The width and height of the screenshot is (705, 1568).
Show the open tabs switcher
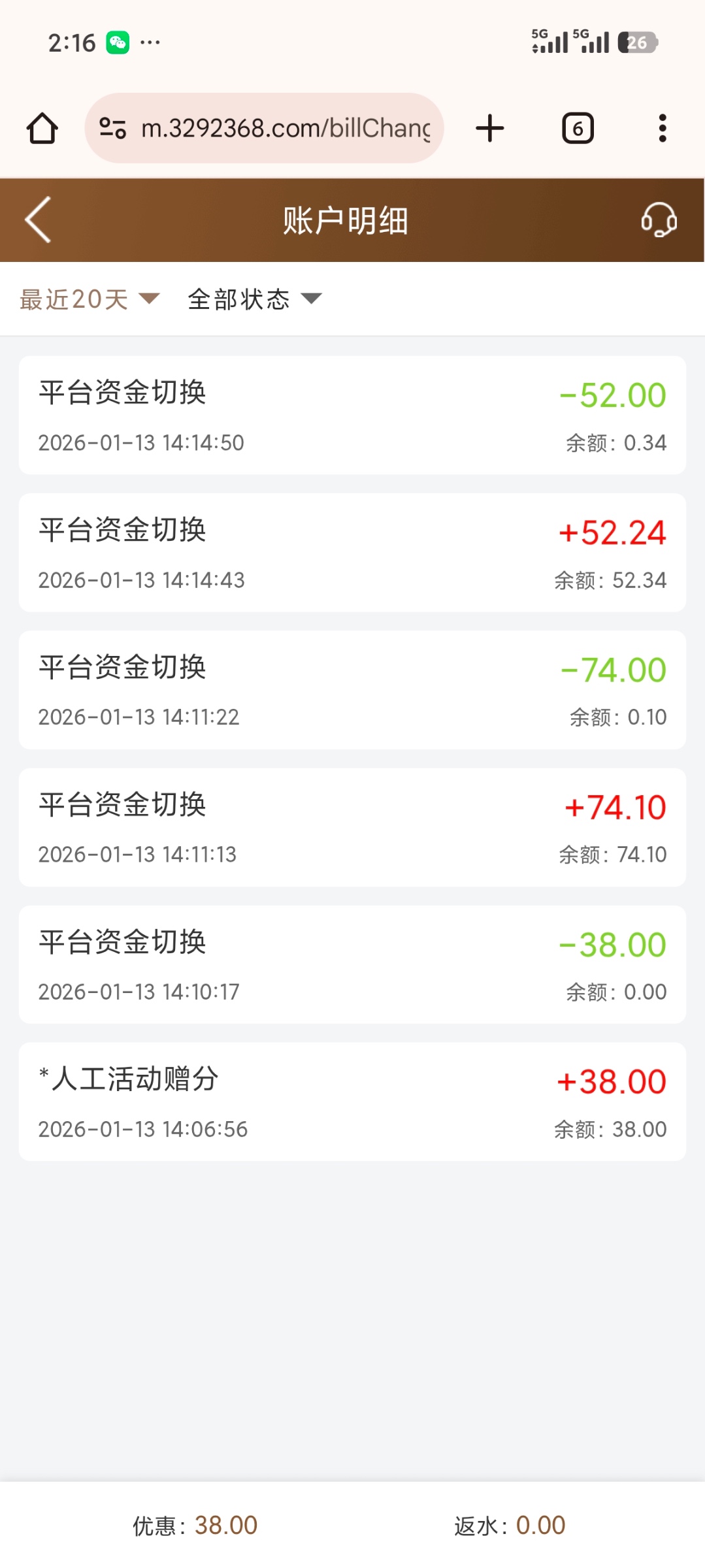coord(578,128)
